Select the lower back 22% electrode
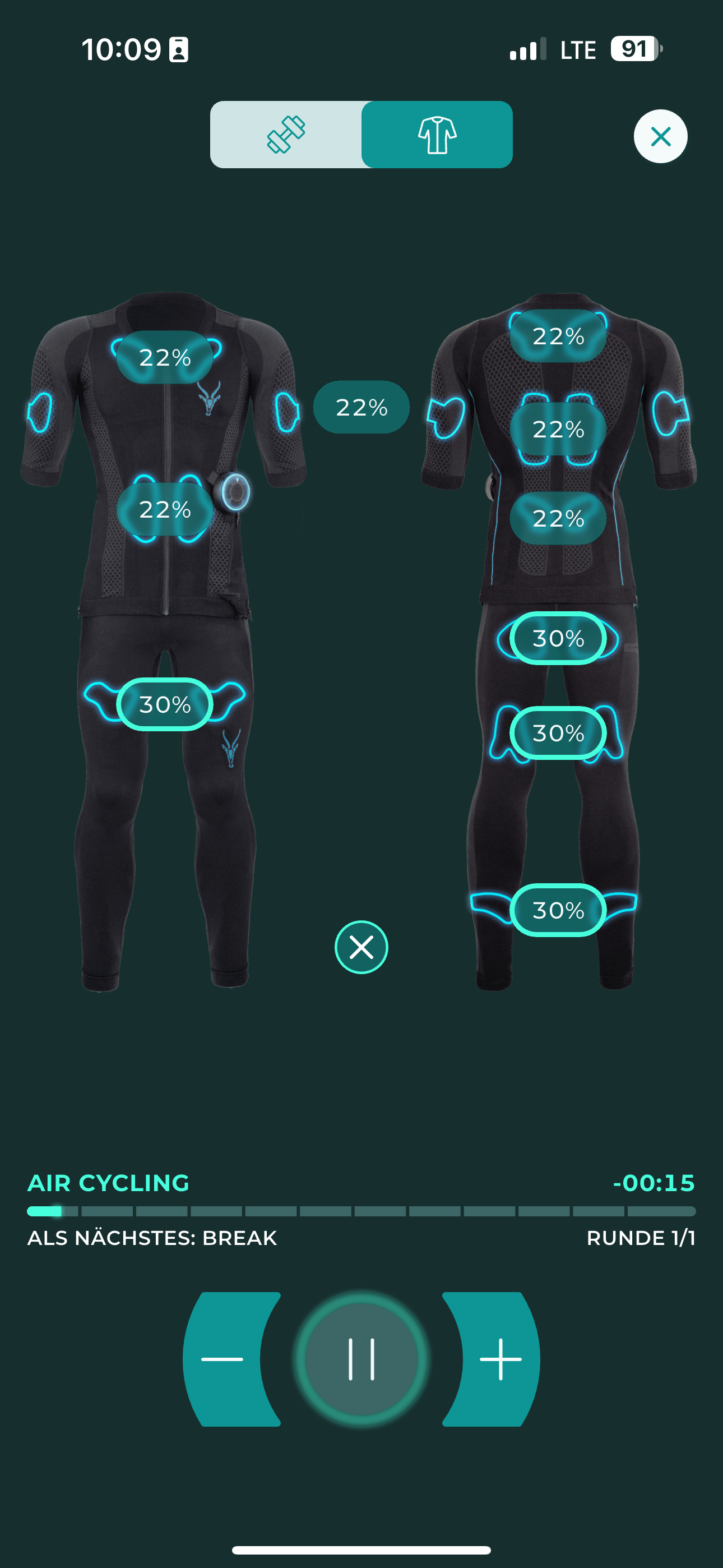The width and height of the screenshot is (723, 1568). click(x=558, y=518)
